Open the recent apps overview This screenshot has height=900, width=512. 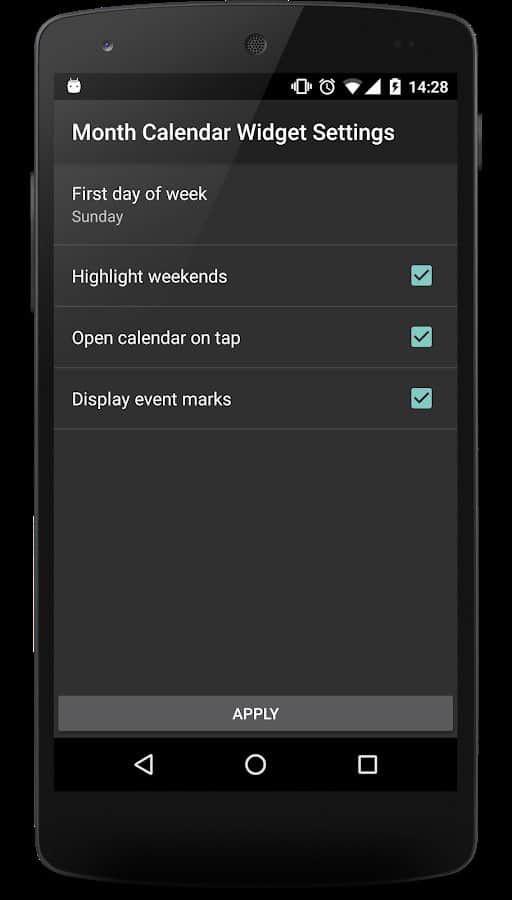[367, 765]
